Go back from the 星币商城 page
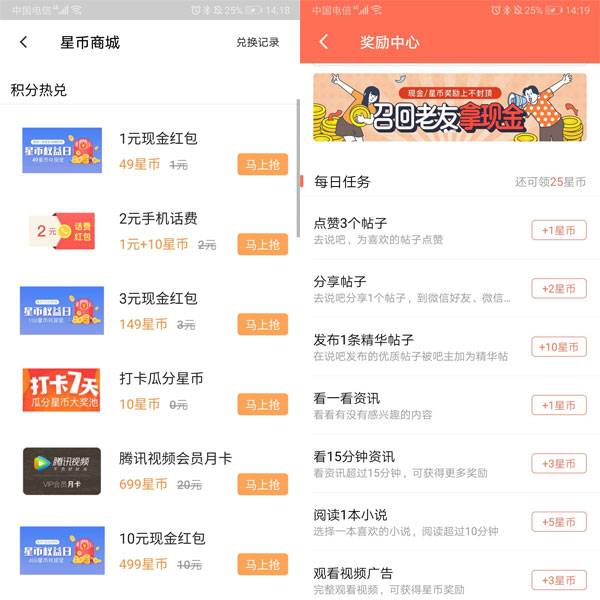 point(24,42)
